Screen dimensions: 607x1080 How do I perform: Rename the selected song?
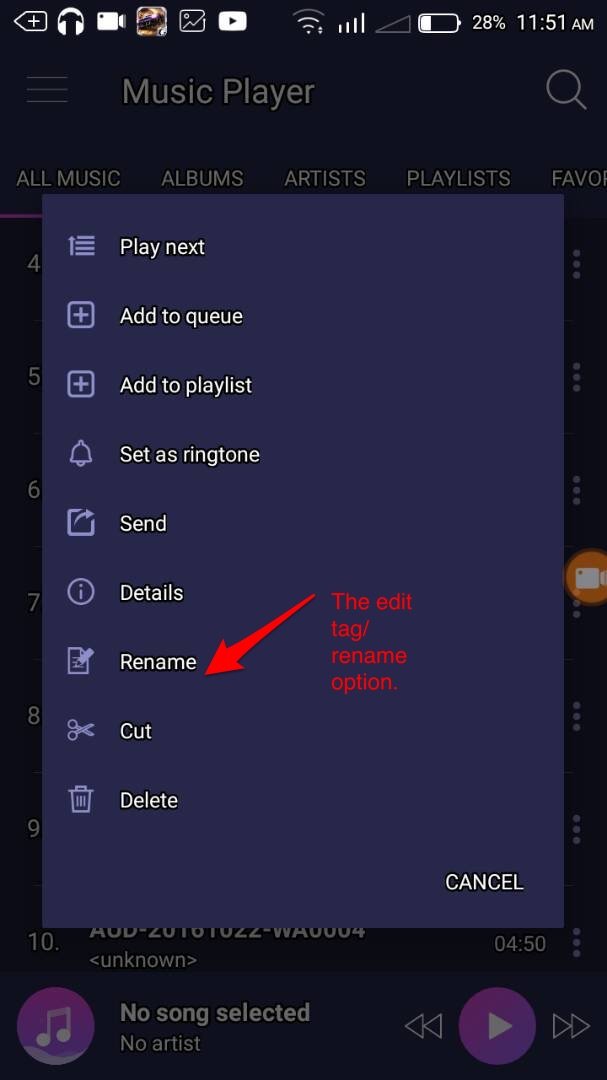point(158,661)
